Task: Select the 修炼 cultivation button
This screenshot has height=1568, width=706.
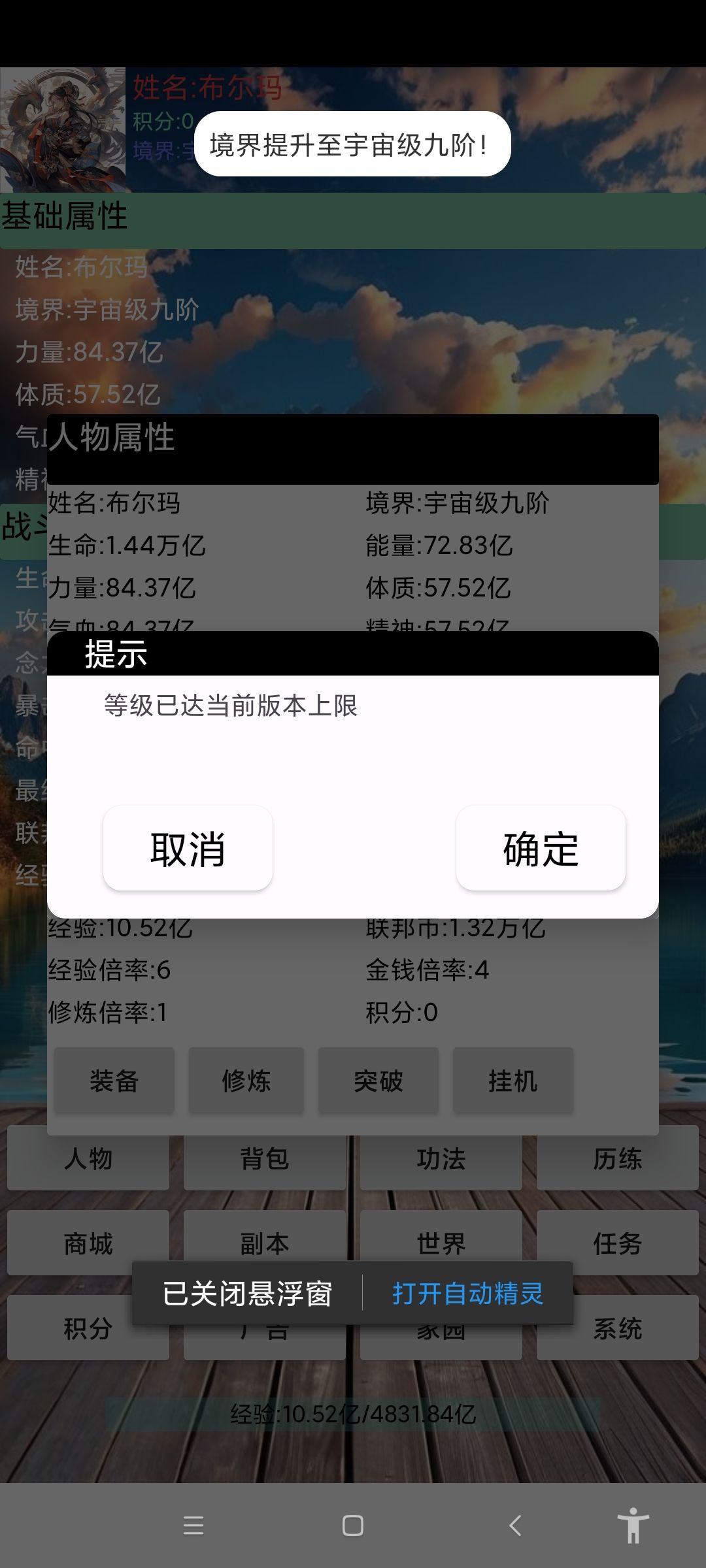Action: [x=246, y=1081]
